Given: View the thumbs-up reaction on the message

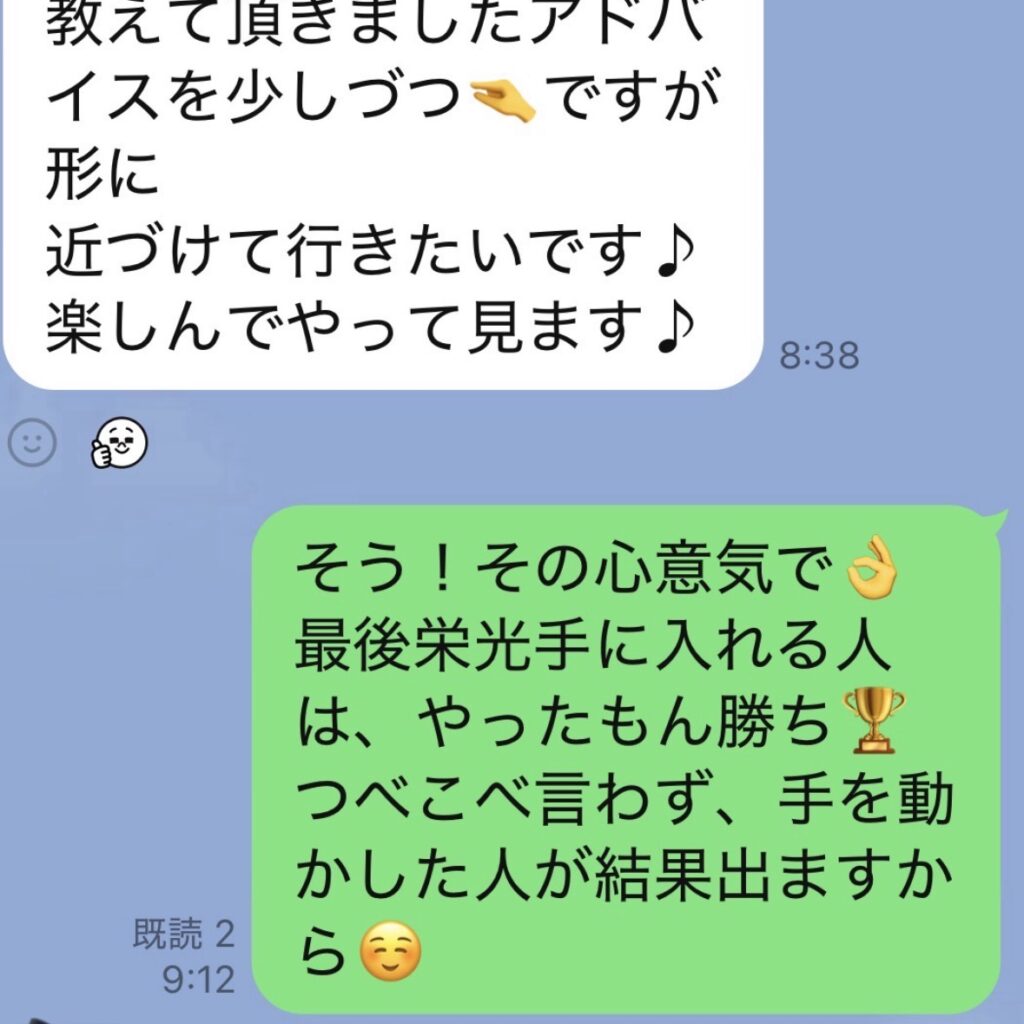Looking at the screenshot, I should point(119,443).
